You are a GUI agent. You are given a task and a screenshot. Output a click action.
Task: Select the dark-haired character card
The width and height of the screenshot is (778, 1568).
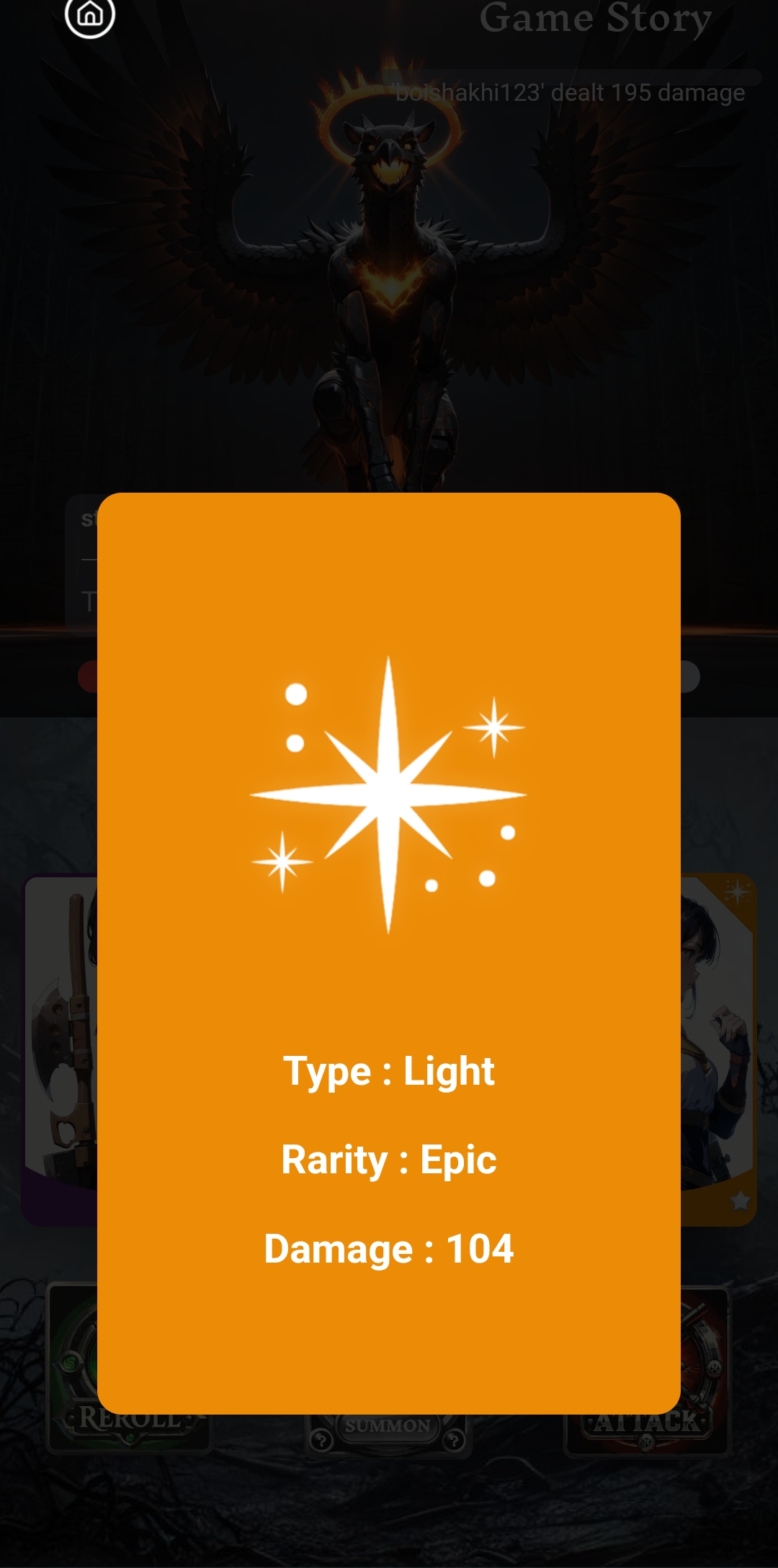click(x=717, y=1044)
